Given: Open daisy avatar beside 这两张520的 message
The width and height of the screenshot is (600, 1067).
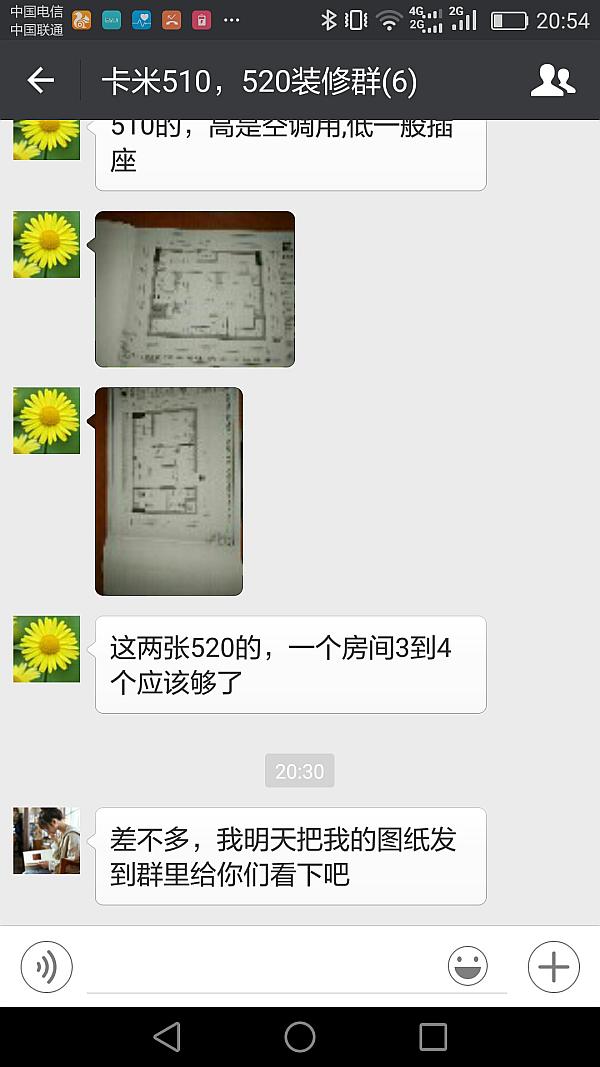Looking at the screenshot, I should (46, 649).
